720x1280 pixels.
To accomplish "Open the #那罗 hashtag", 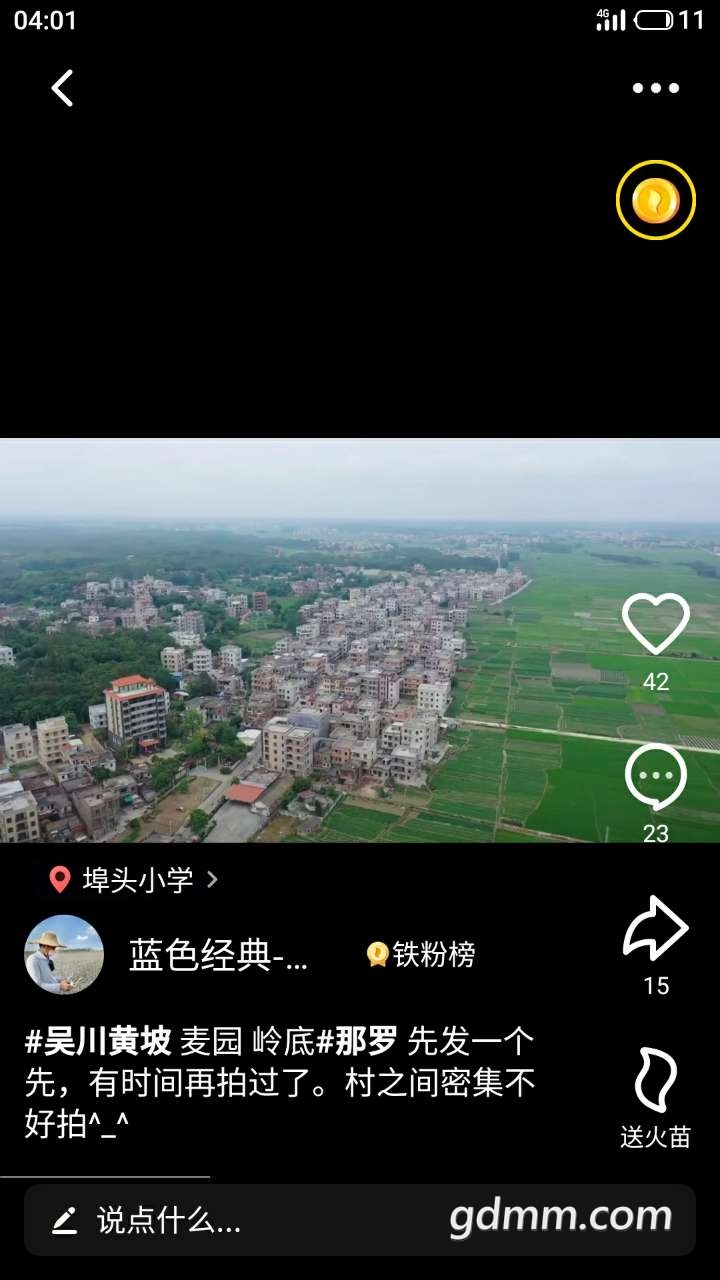I will tap(357, 1042).
